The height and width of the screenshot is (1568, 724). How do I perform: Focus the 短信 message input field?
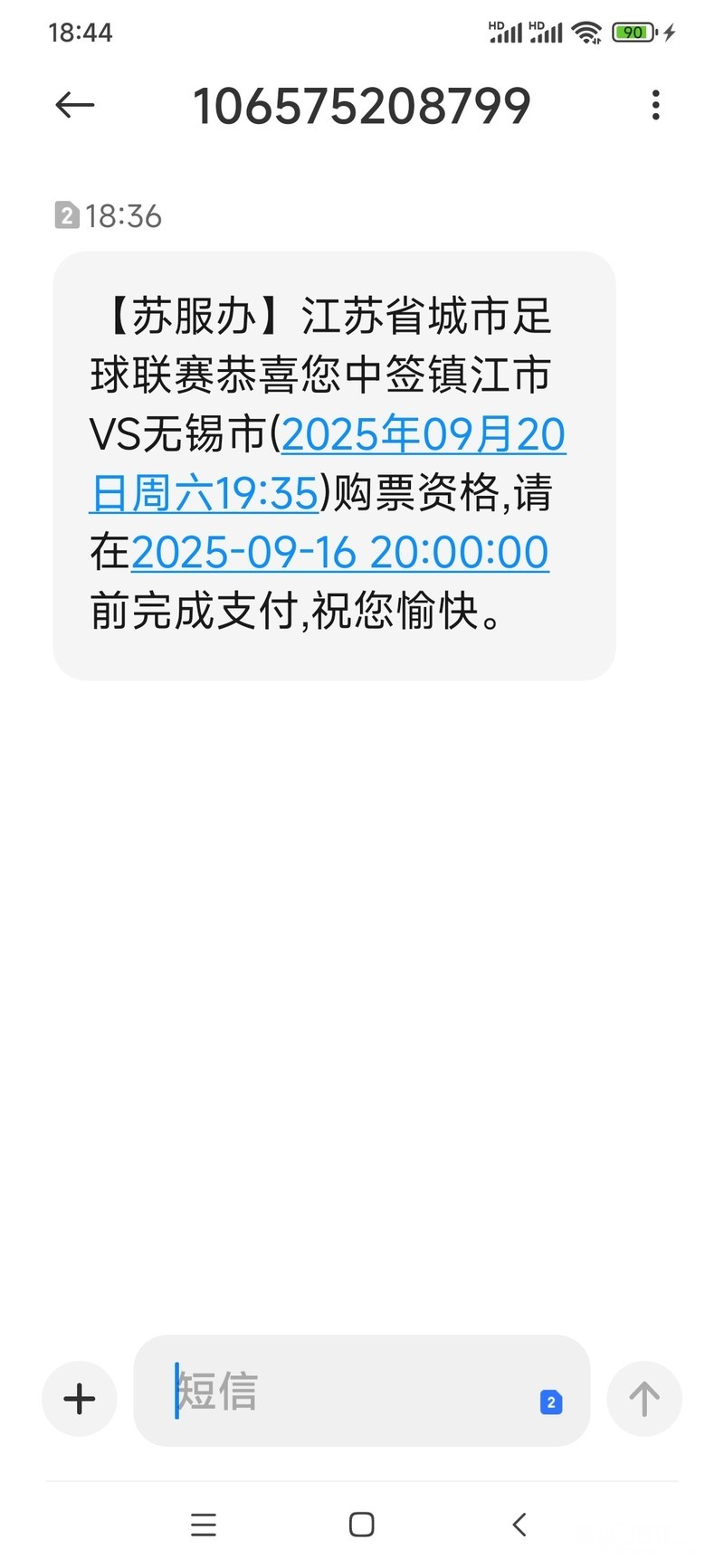click(x=344, y=1391)
